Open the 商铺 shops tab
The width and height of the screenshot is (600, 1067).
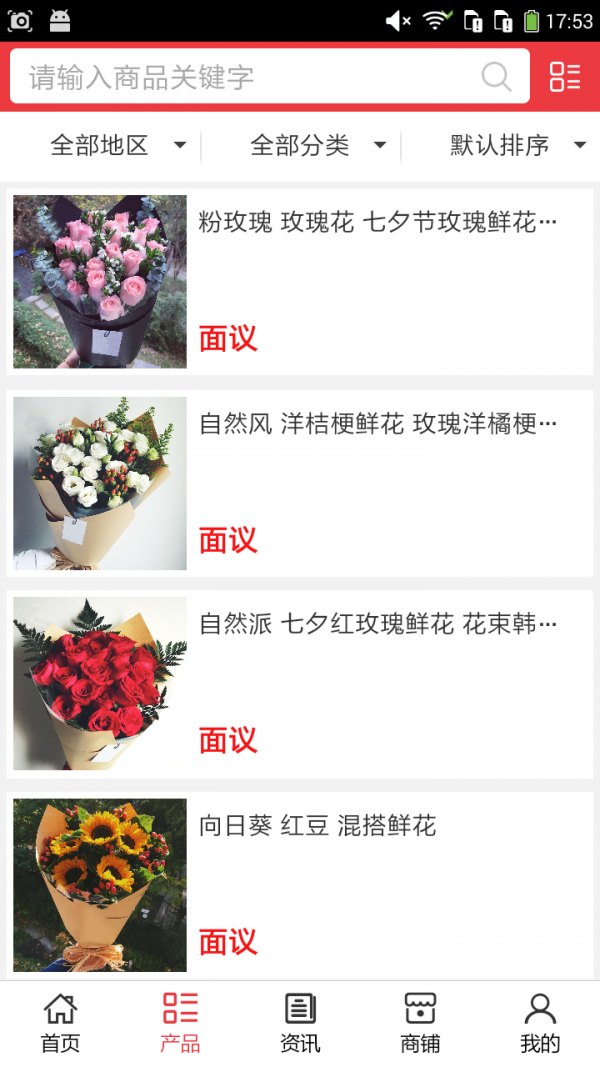420,1023
